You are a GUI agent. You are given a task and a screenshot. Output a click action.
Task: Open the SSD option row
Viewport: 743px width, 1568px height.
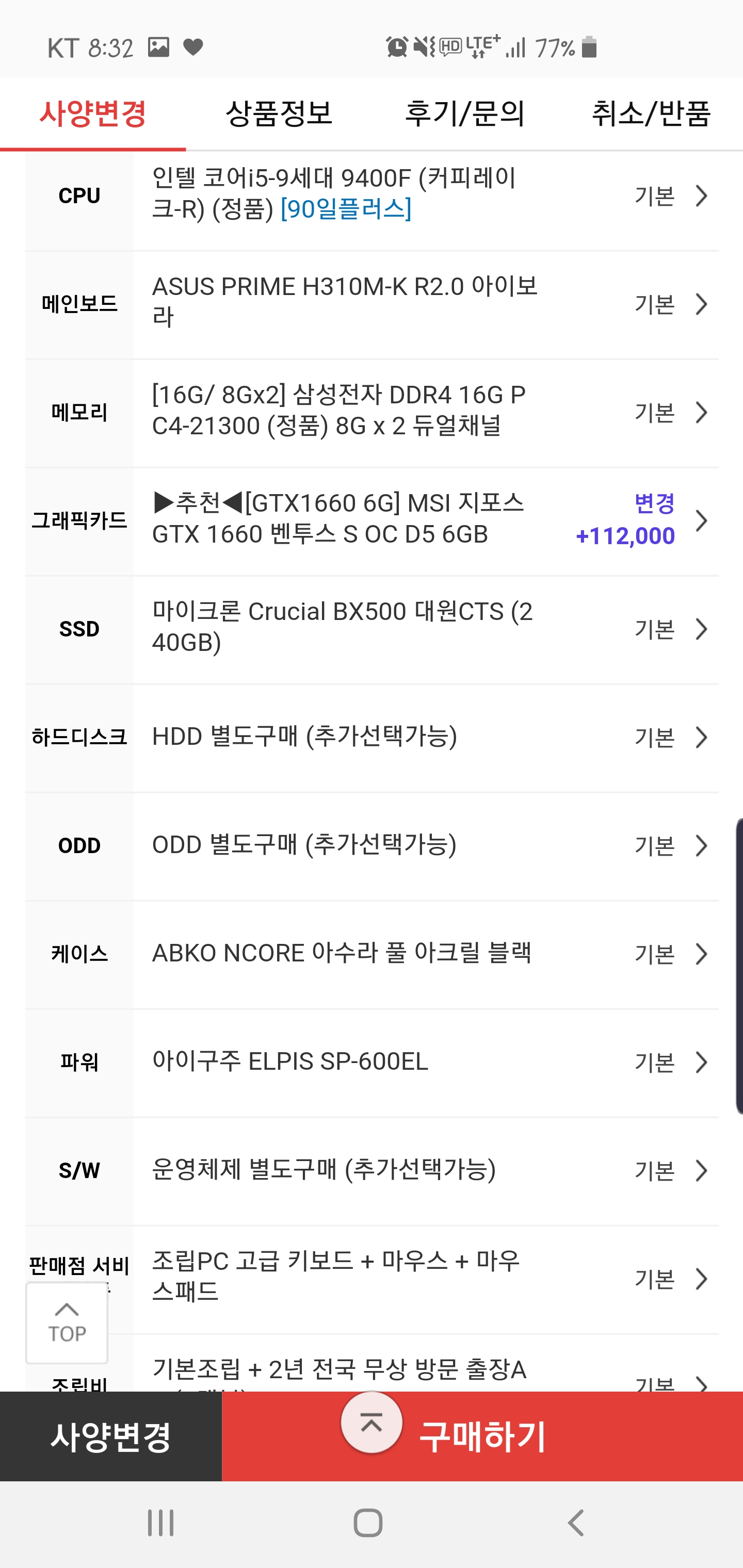pyautogui.click(x=372, y=629)
